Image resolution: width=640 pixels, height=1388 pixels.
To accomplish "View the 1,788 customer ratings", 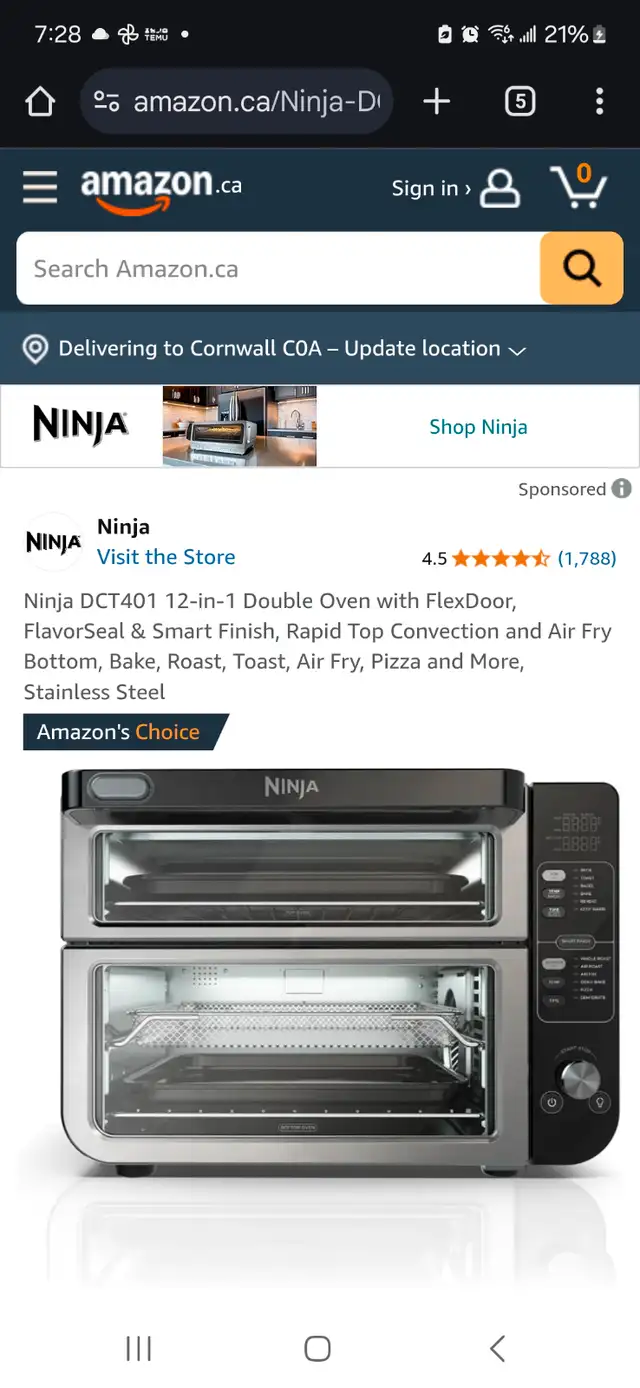I will click(587, 558).
